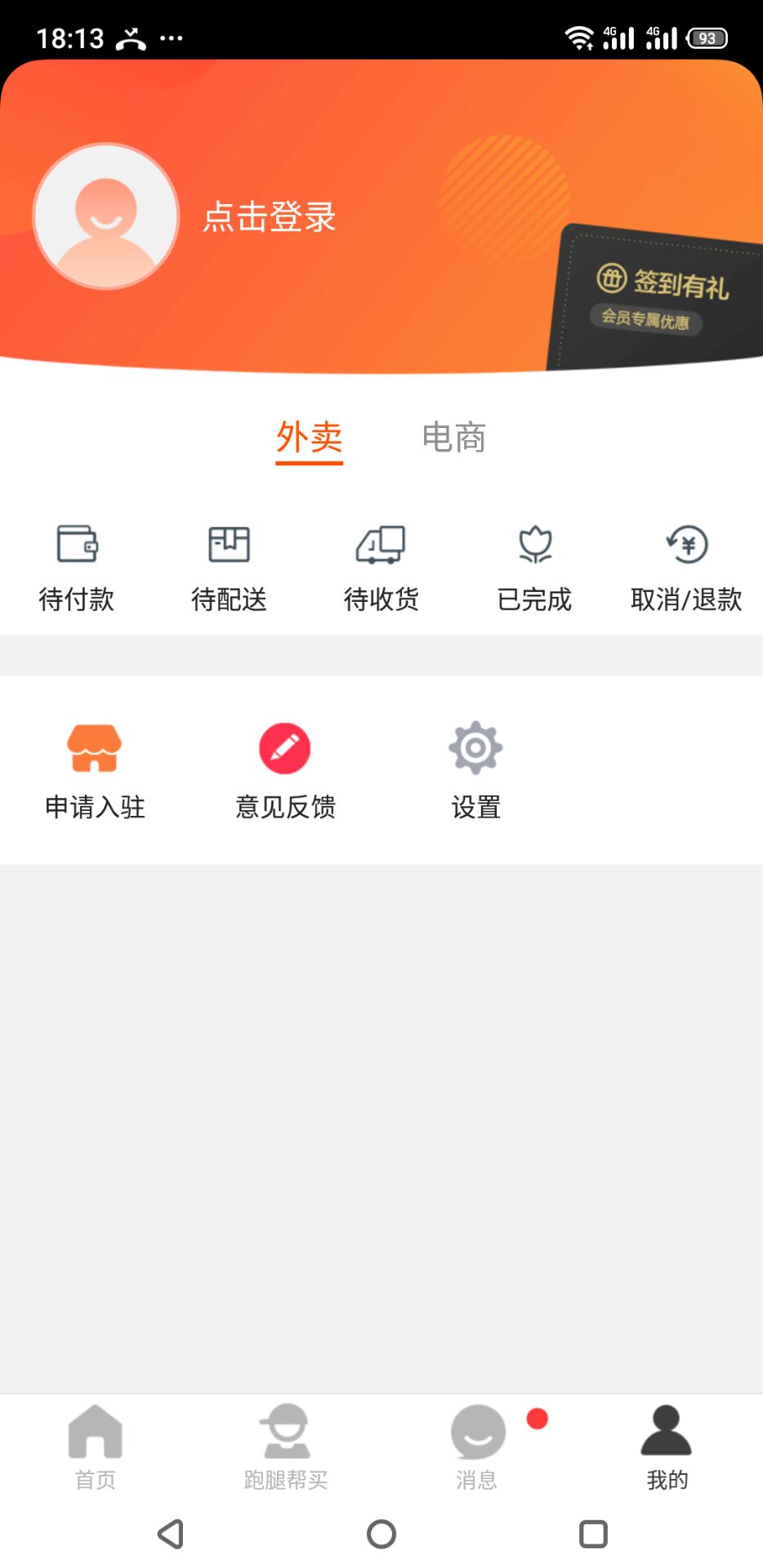
Task: Open 申请入驻 merchant application
Action: (x=95, y=771)
